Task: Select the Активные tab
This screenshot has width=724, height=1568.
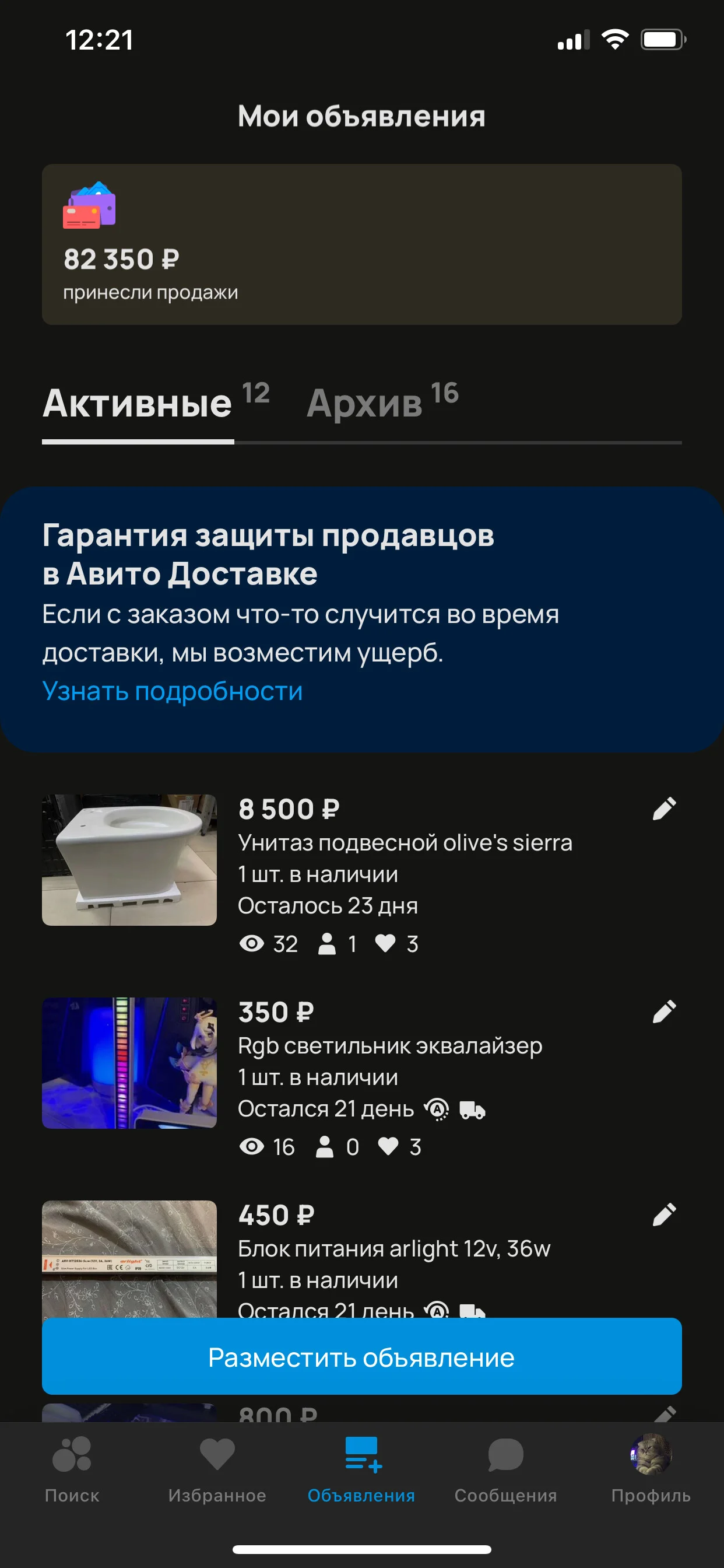Action: pos(156,402)
